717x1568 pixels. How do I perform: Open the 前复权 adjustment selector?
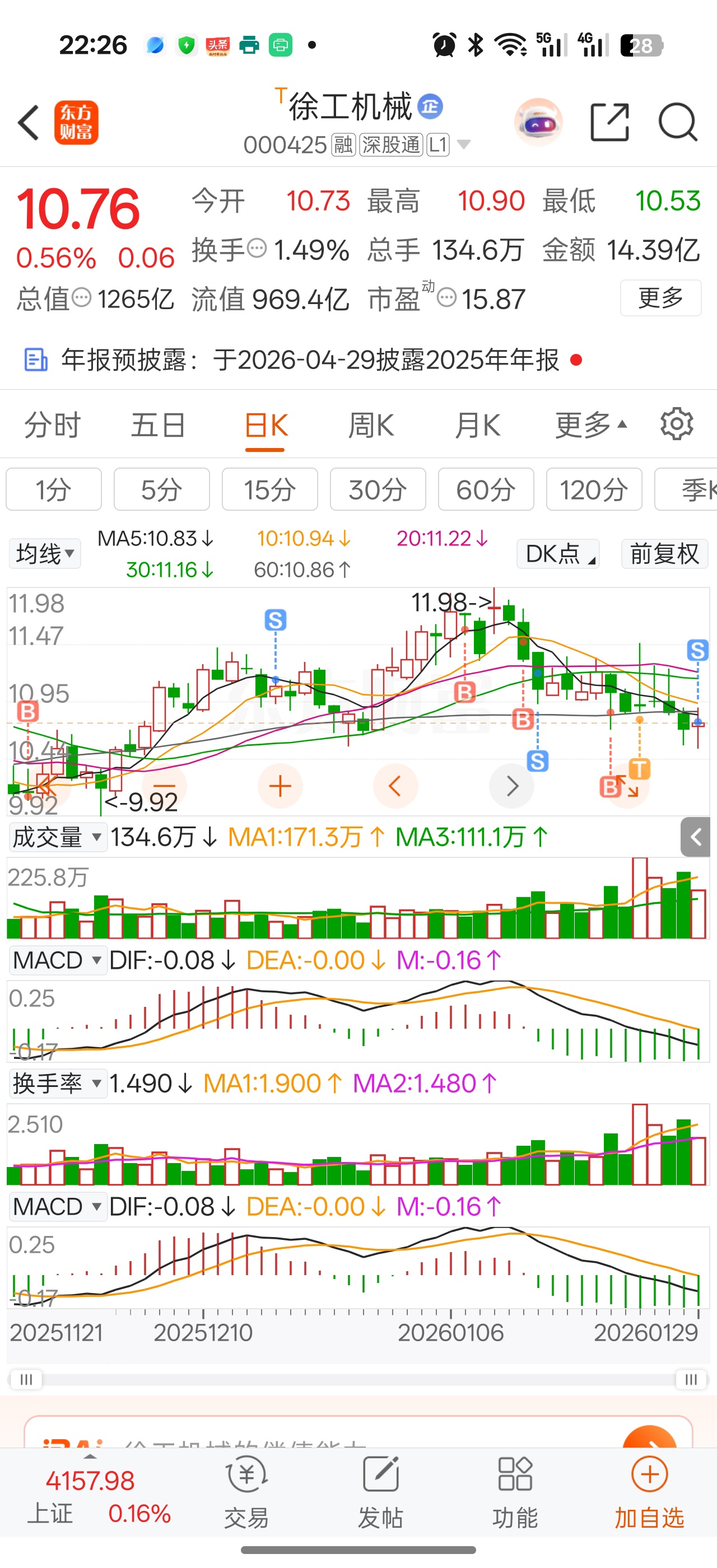pyautogui.click(x=664, y=553)
